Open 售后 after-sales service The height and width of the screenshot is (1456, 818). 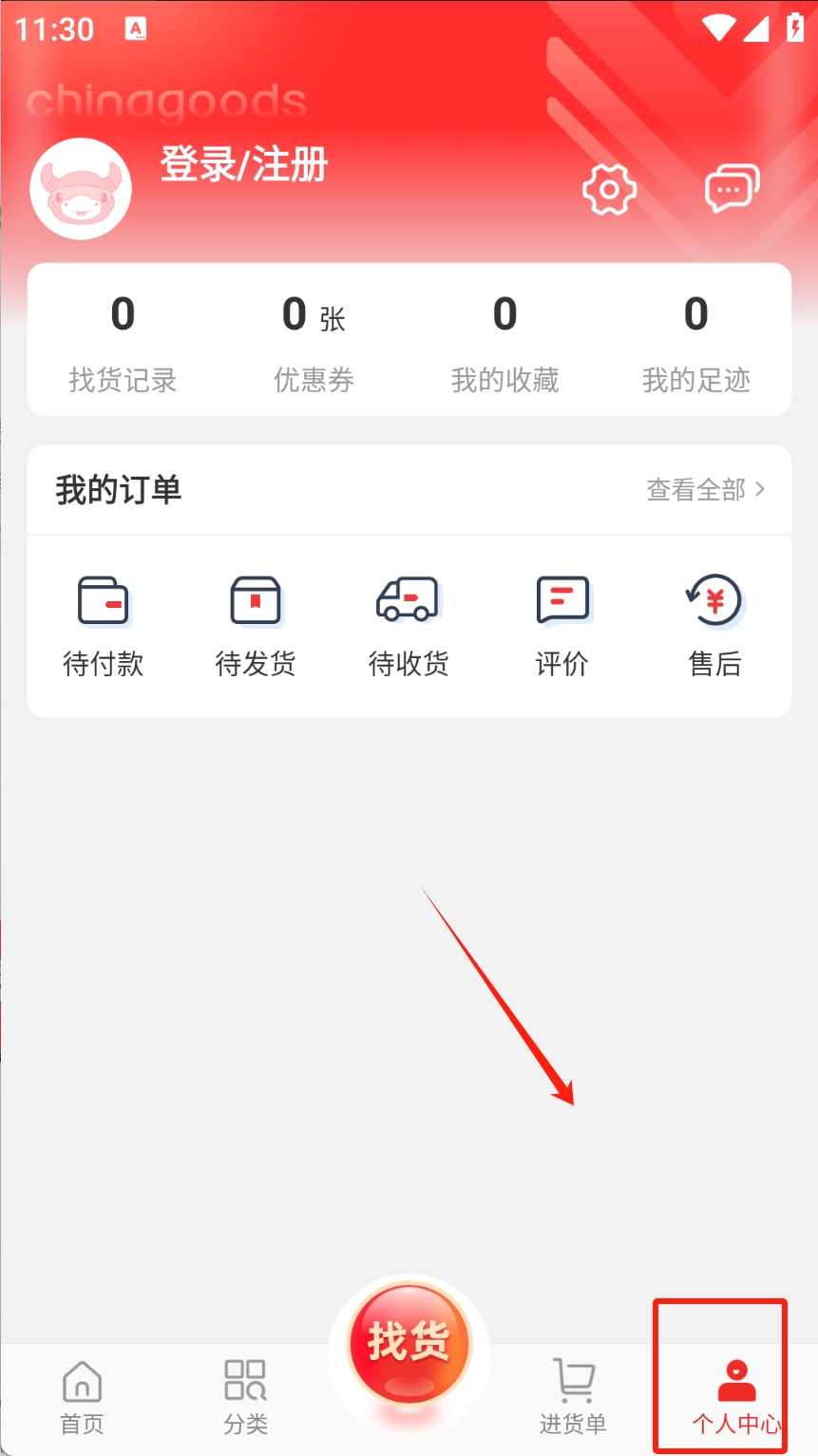pos(715,624)
